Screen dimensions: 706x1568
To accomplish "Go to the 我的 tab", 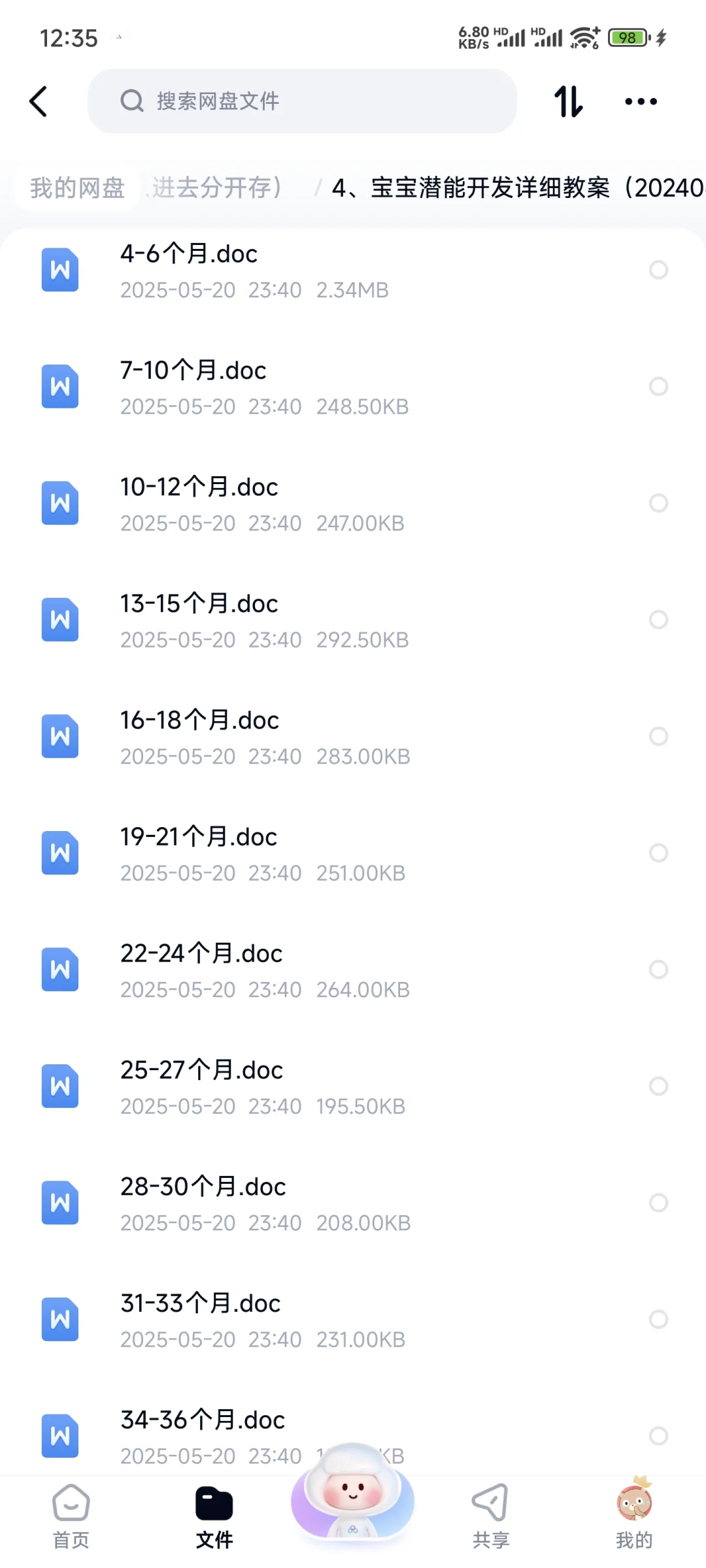I will 634,1517.
